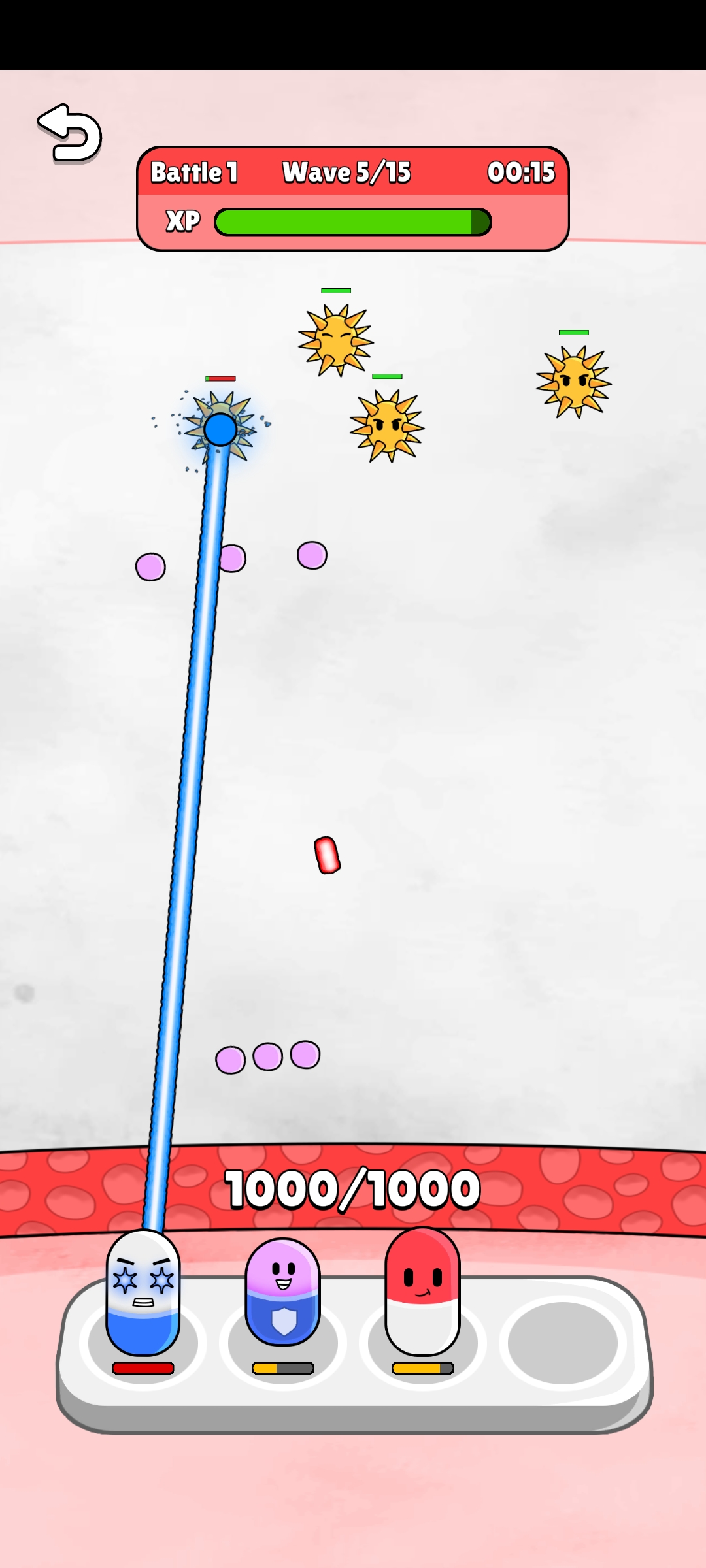
Task: Tap the empty pill slot
Action: click(562, 1342)
